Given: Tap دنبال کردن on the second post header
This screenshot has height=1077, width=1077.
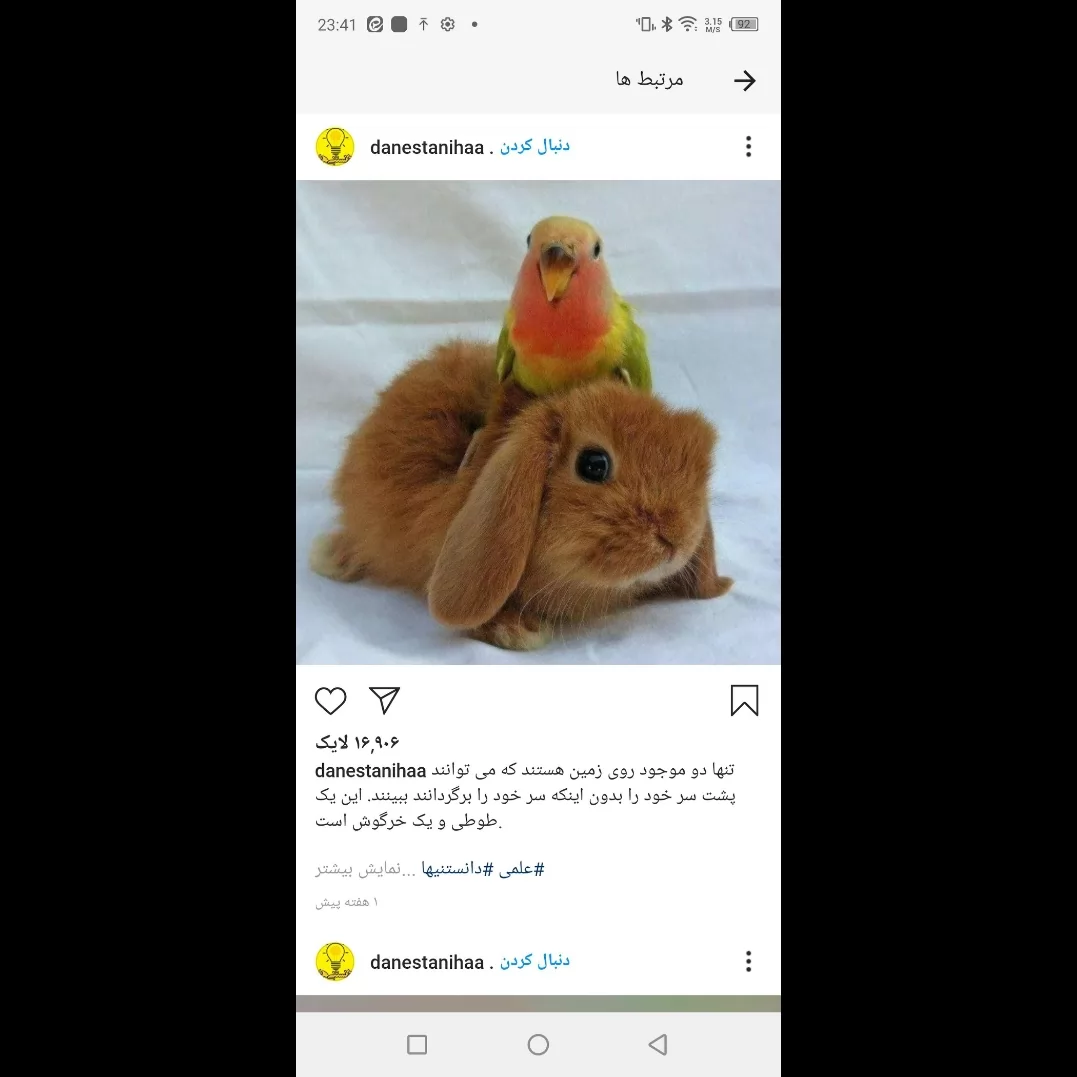Looking at the screenshot, I should pos(534,961).
